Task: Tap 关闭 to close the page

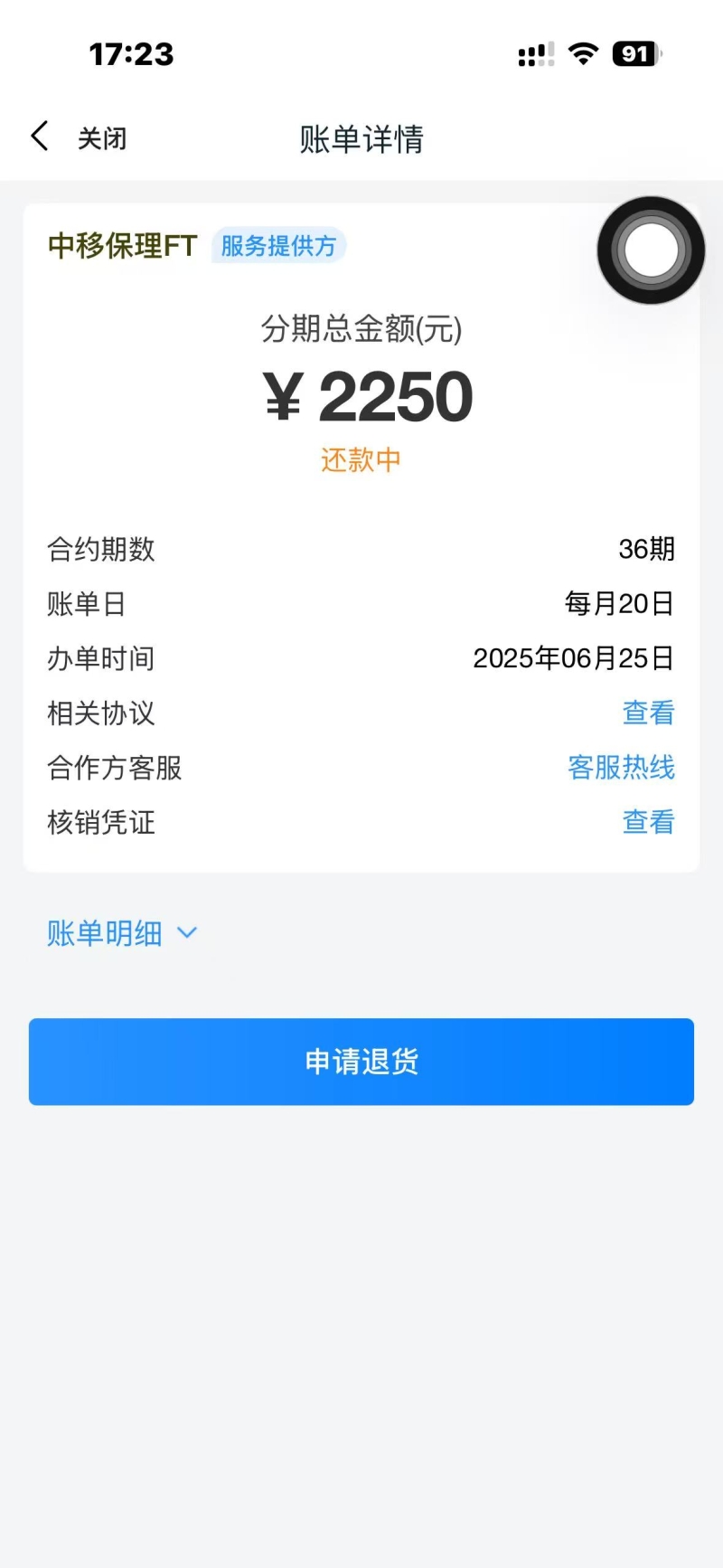Action: [102, 138]
